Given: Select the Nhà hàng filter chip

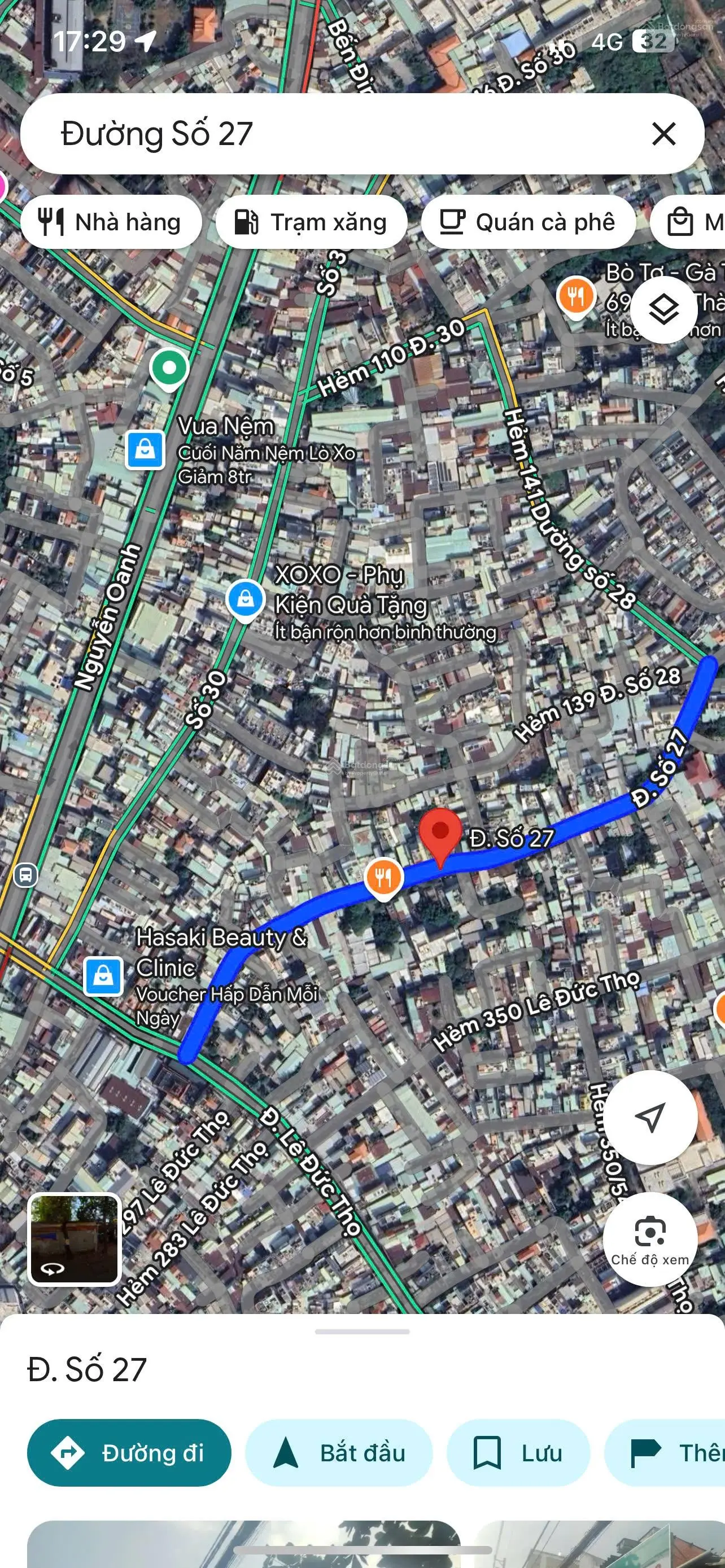Looking at the screenshot, I should (111, 222).
